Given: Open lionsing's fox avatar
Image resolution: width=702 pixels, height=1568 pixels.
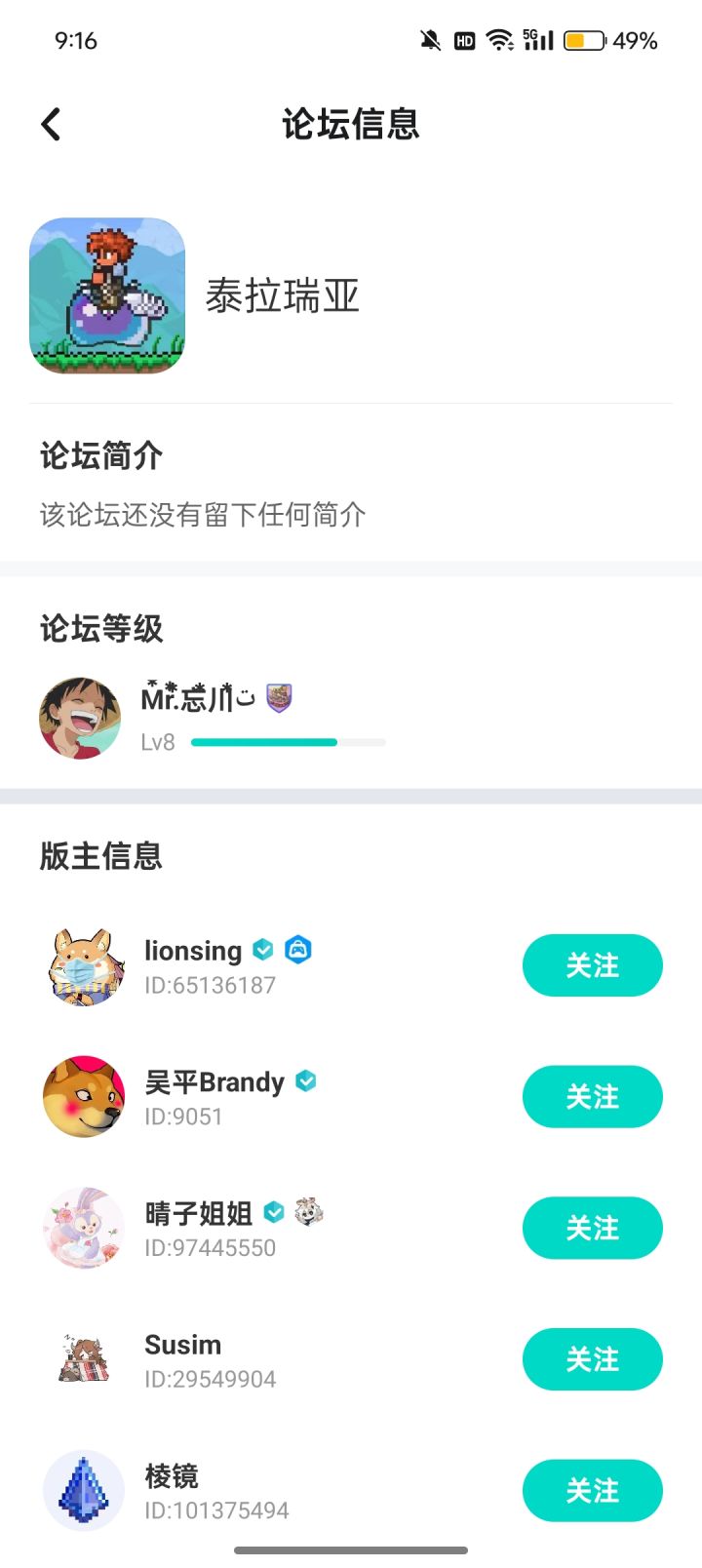Looking at the screenshot, I should click(84, 966).
